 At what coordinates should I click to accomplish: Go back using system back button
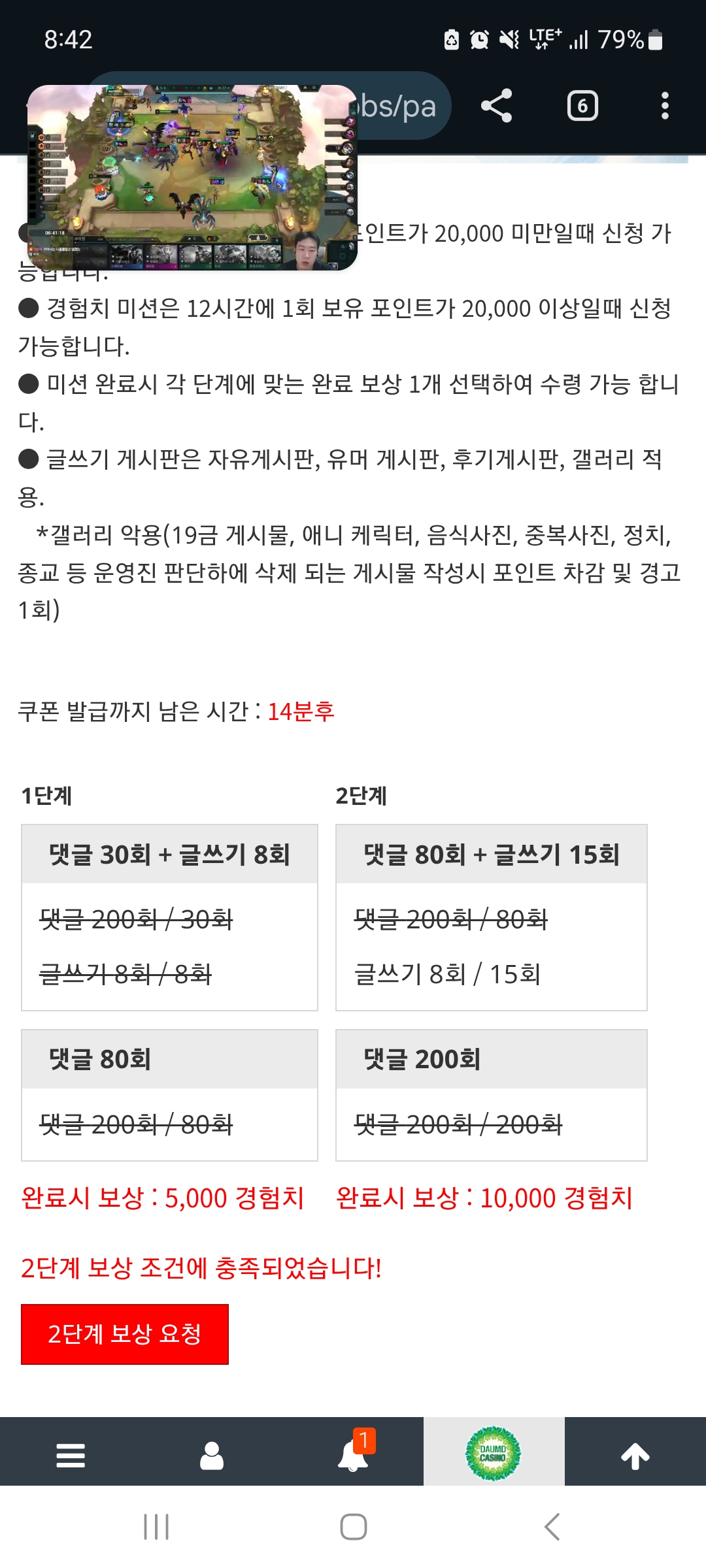pyautogui.click(x=552, y=1527)
